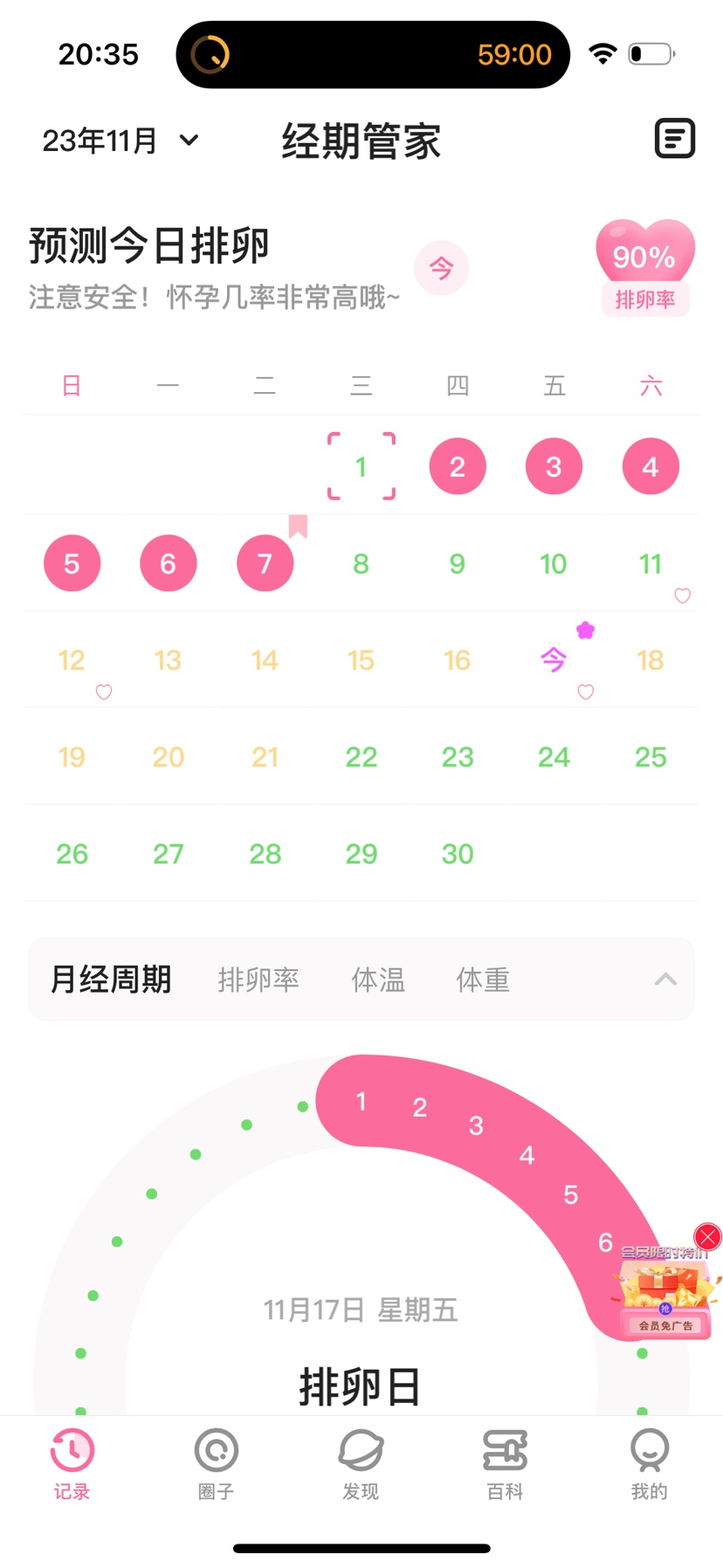The height and width of the screenshot is (1568, 723).
Task: Select November 30 on the calendar
Action: point(457,853)
